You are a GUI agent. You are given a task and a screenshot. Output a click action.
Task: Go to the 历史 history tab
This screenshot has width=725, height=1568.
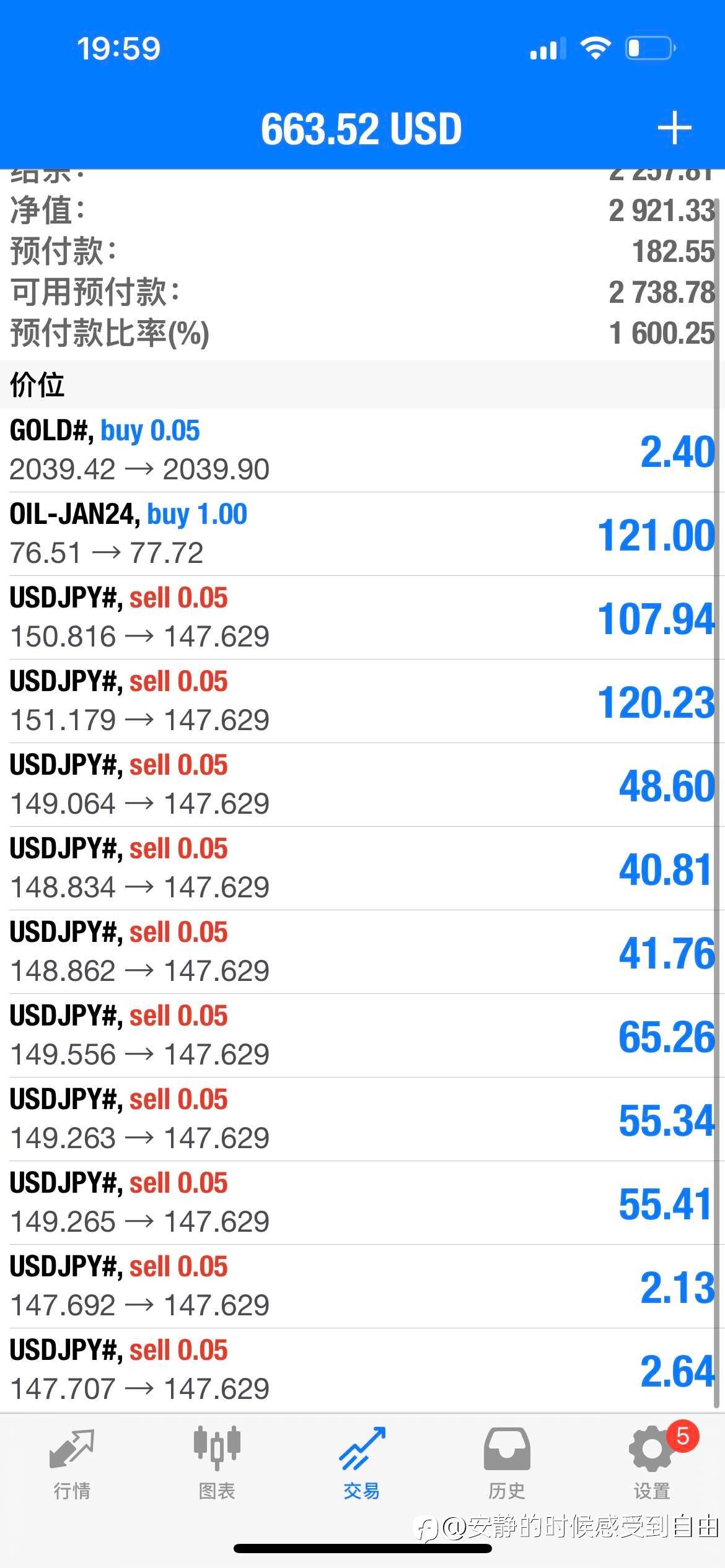click(507, 1464)
